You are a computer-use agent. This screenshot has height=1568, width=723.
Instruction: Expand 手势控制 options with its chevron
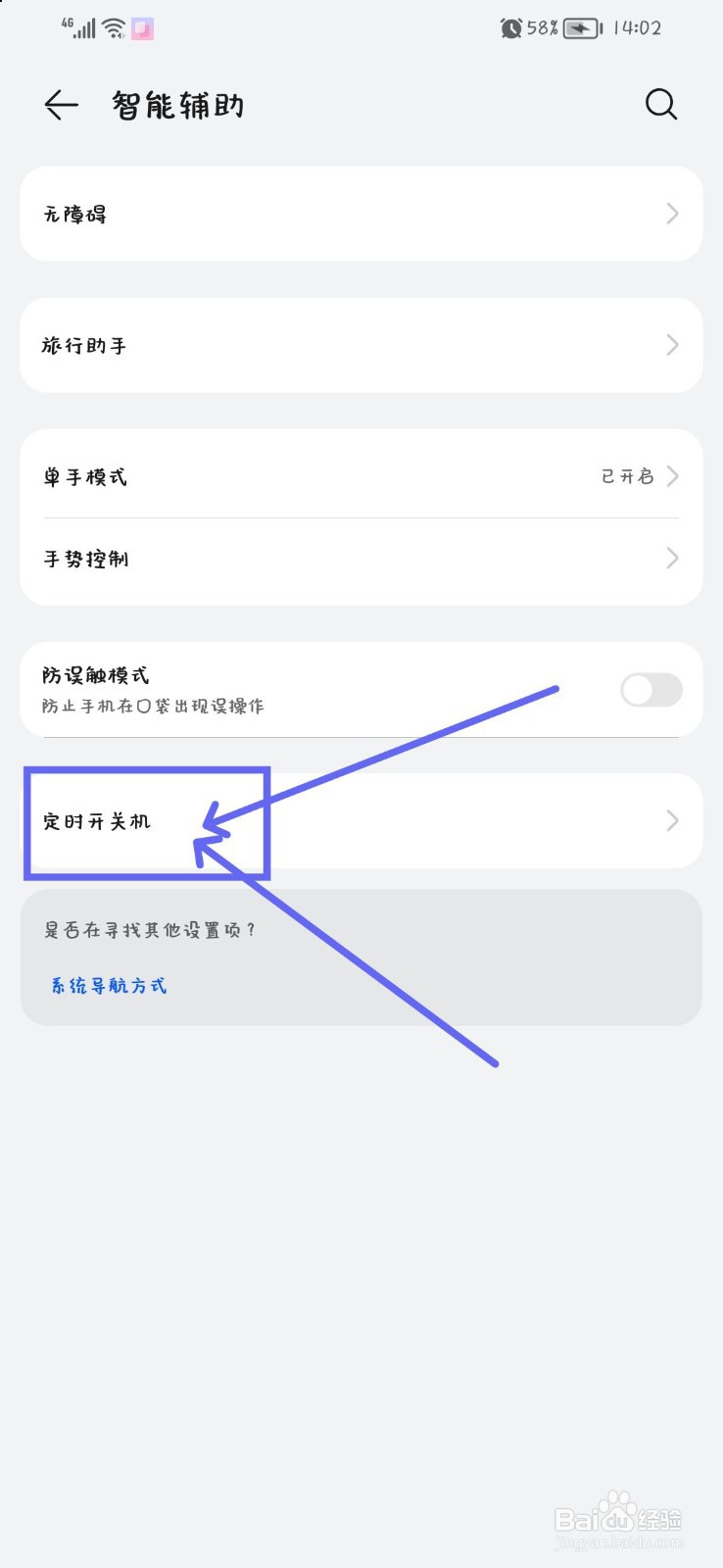(672, 559)
